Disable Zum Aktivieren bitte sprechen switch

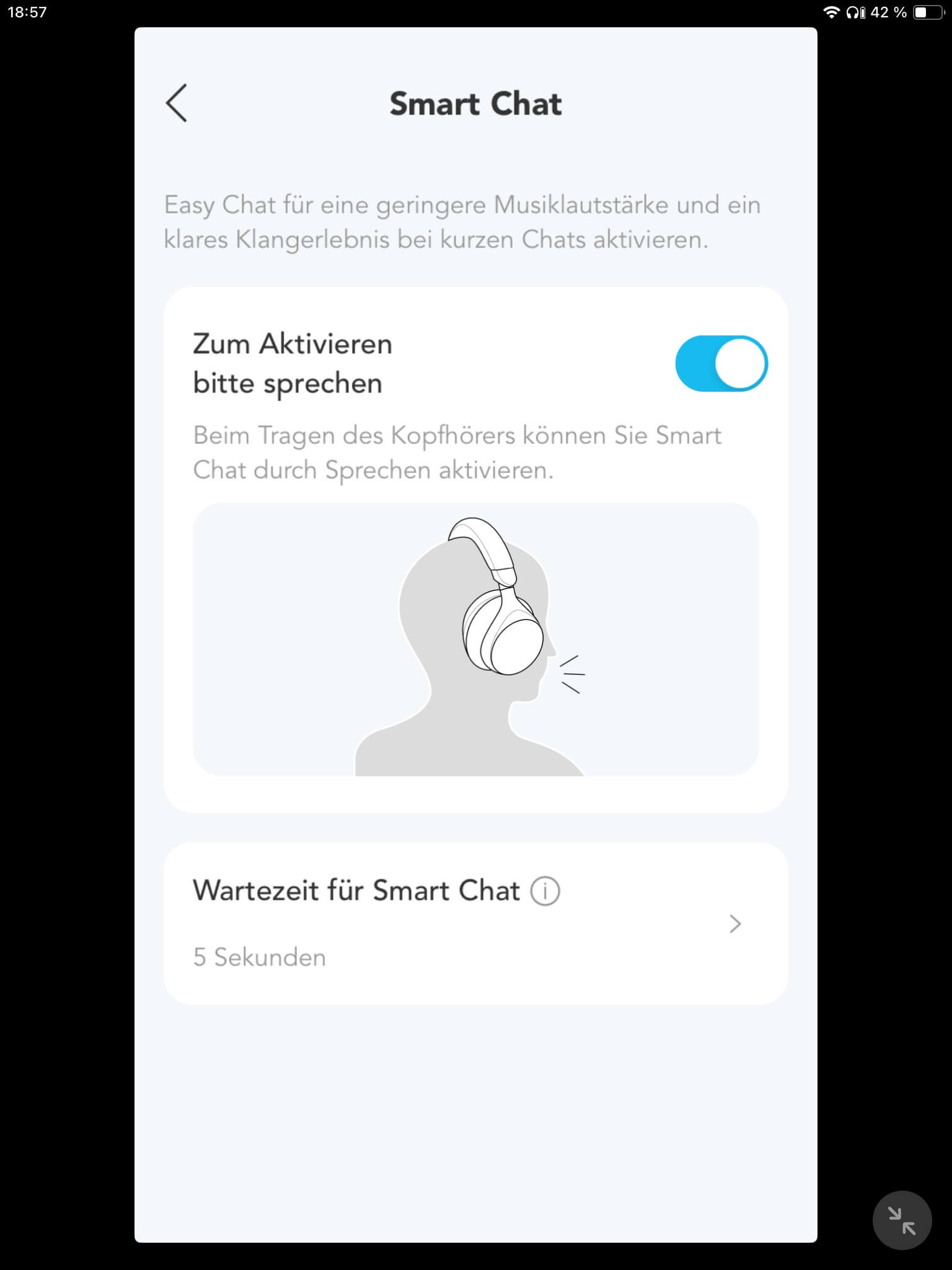[x=721, y=363]
